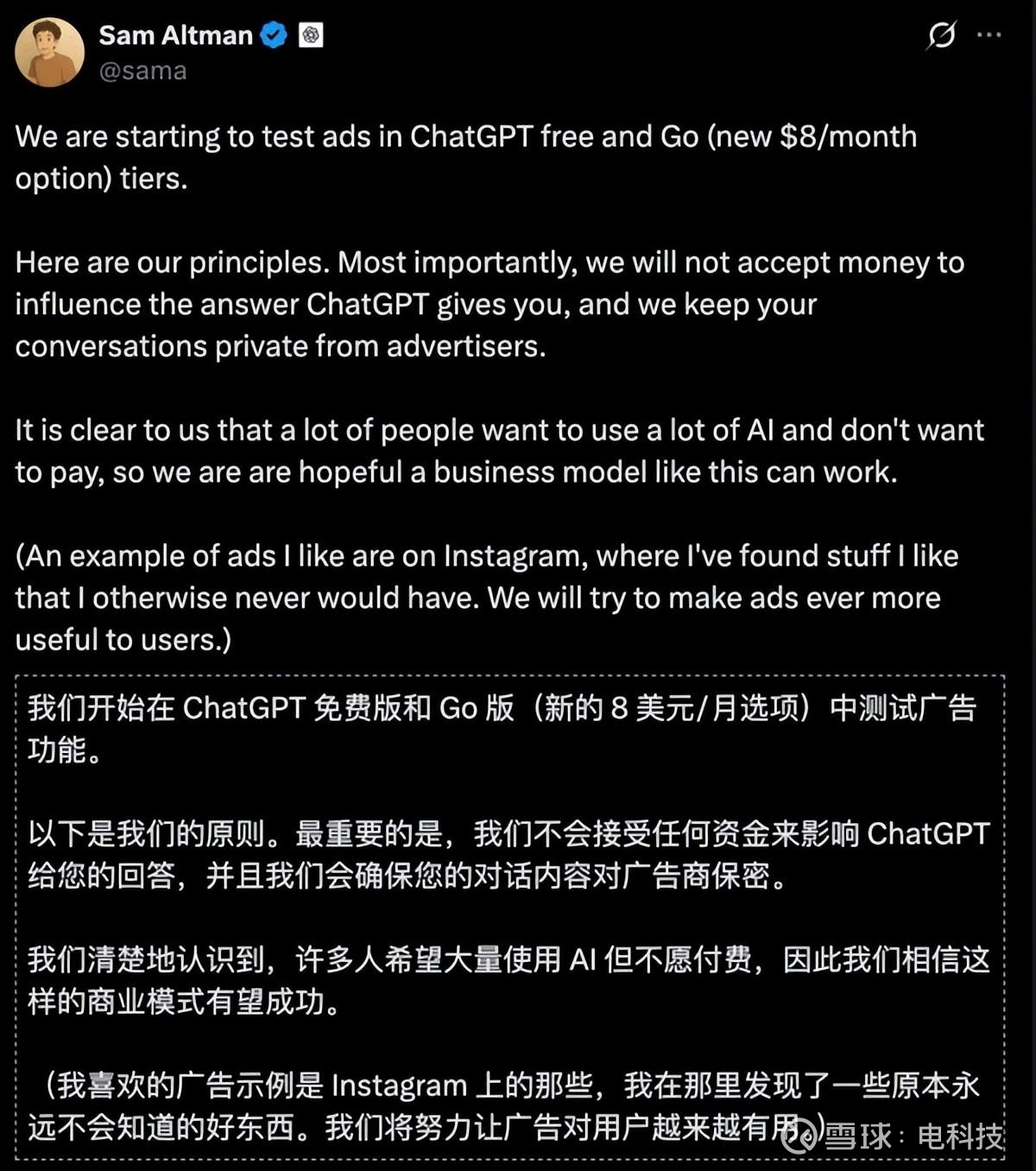Click the blue verified checkmark badge

coord(273,35)
